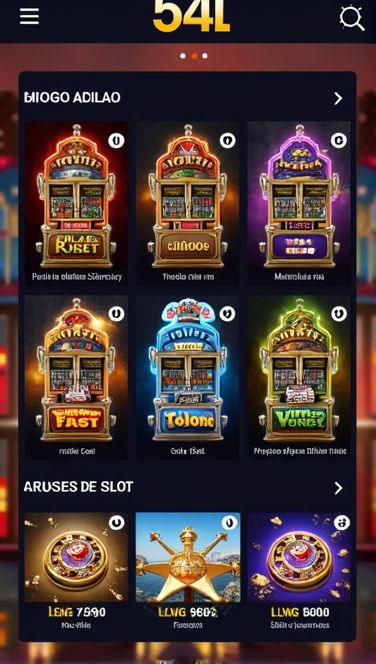
Task: Open the purple roulette tile labeled 8000
Action: (x=299, y=573)
